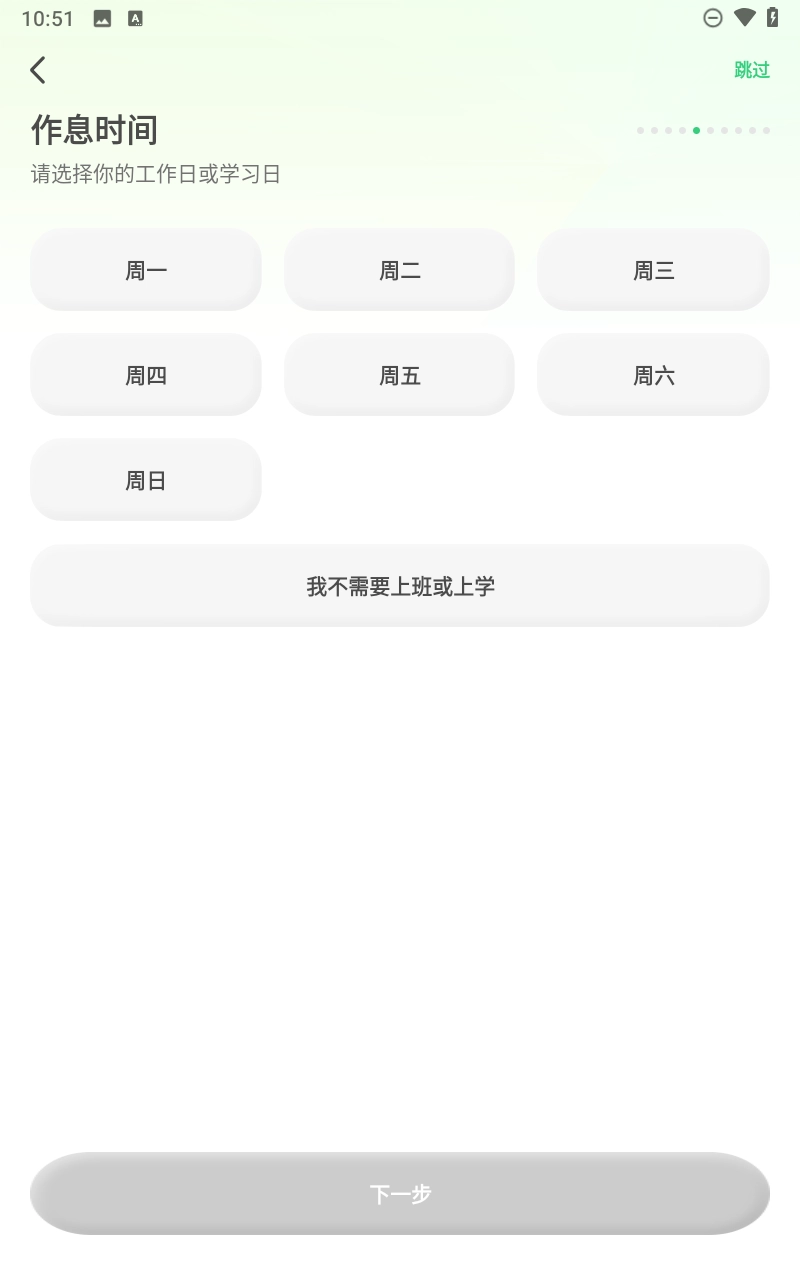Tap the 下一步 next button
The image size is (800, 1280).
400,1192
